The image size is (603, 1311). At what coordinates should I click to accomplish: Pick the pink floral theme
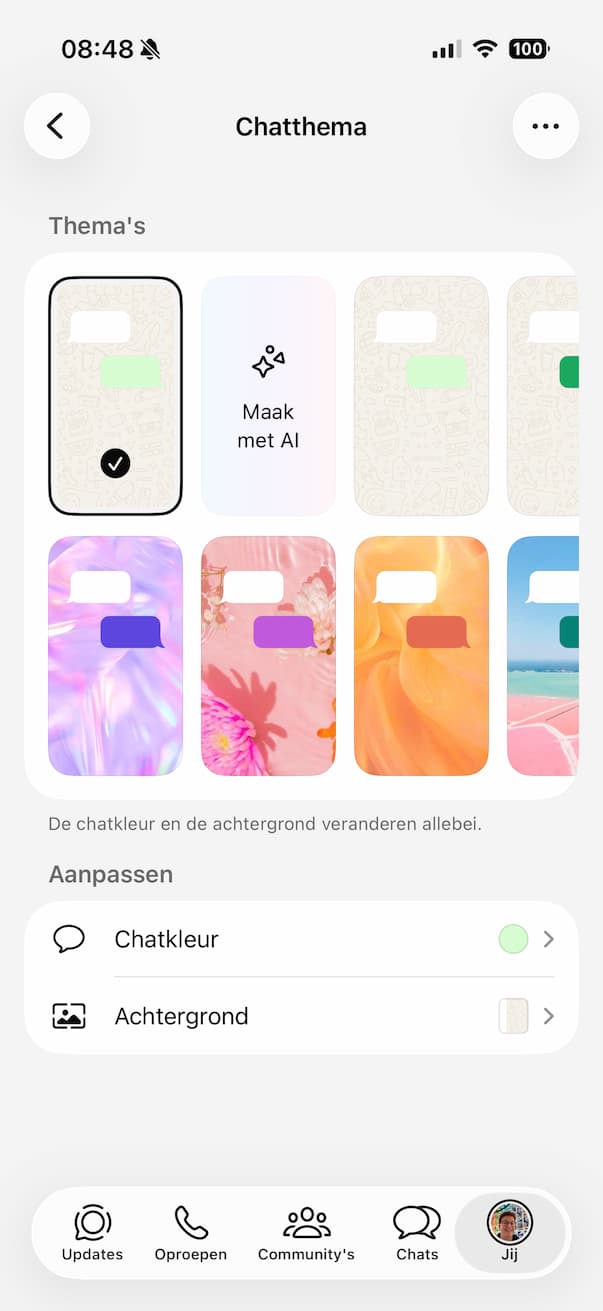pos(268,656)
